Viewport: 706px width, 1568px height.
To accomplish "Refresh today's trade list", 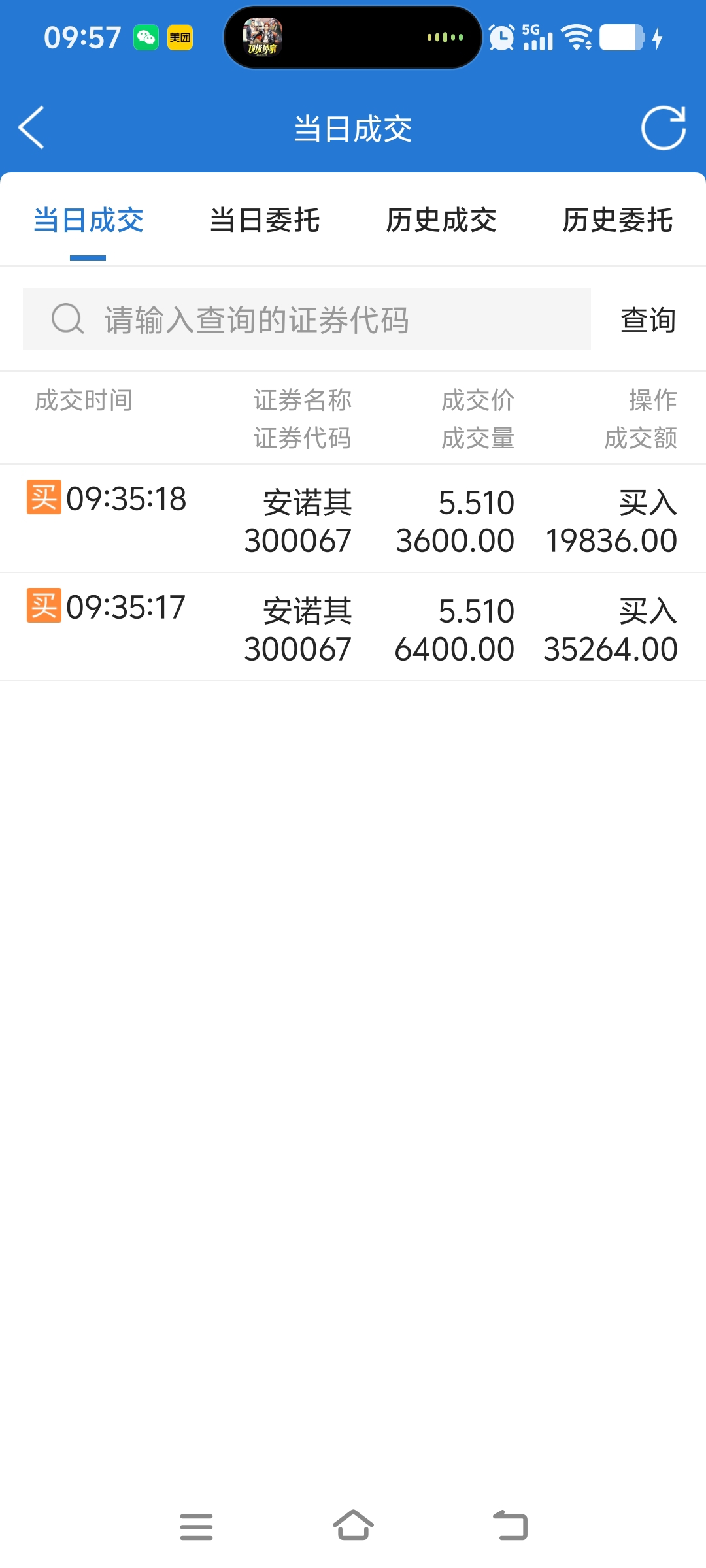I will 663,128.
